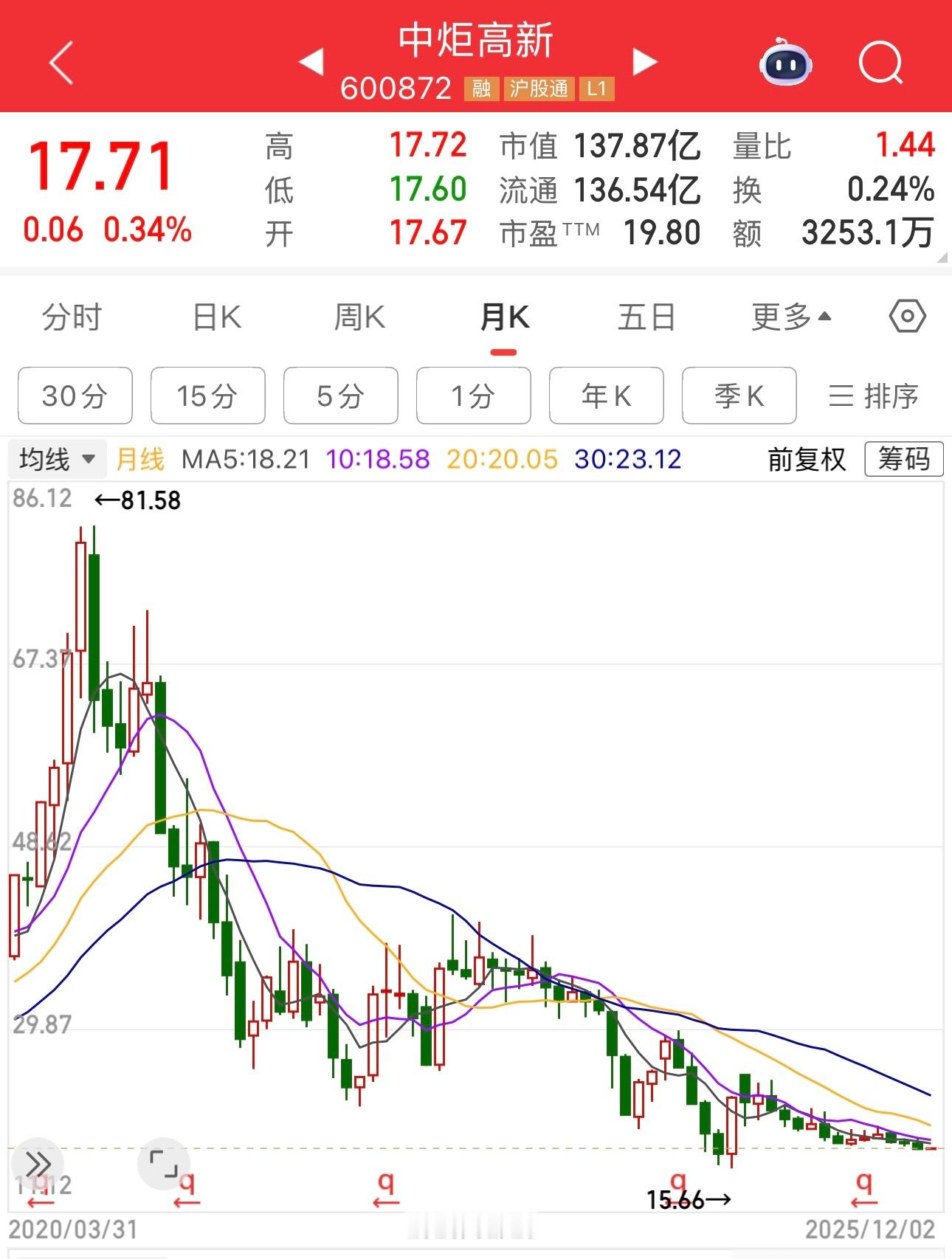The width and height of the screenshot is (952, 1259).
Task: Switch to 年K yearly candles
Action: tap(606, 396)
